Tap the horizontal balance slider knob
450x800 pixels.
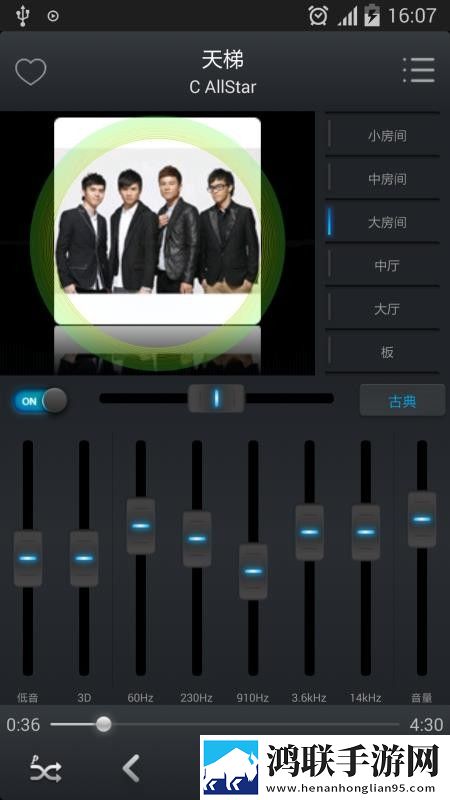(x=216, y=398)
